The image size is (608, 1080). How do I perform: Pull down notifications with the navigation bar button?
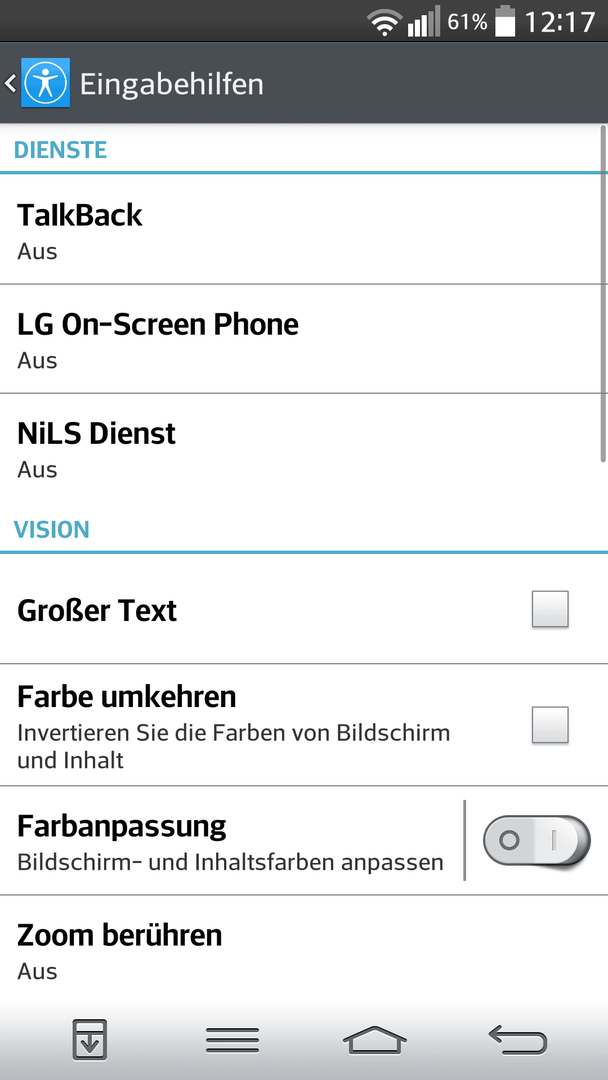tap(90, 1039)
